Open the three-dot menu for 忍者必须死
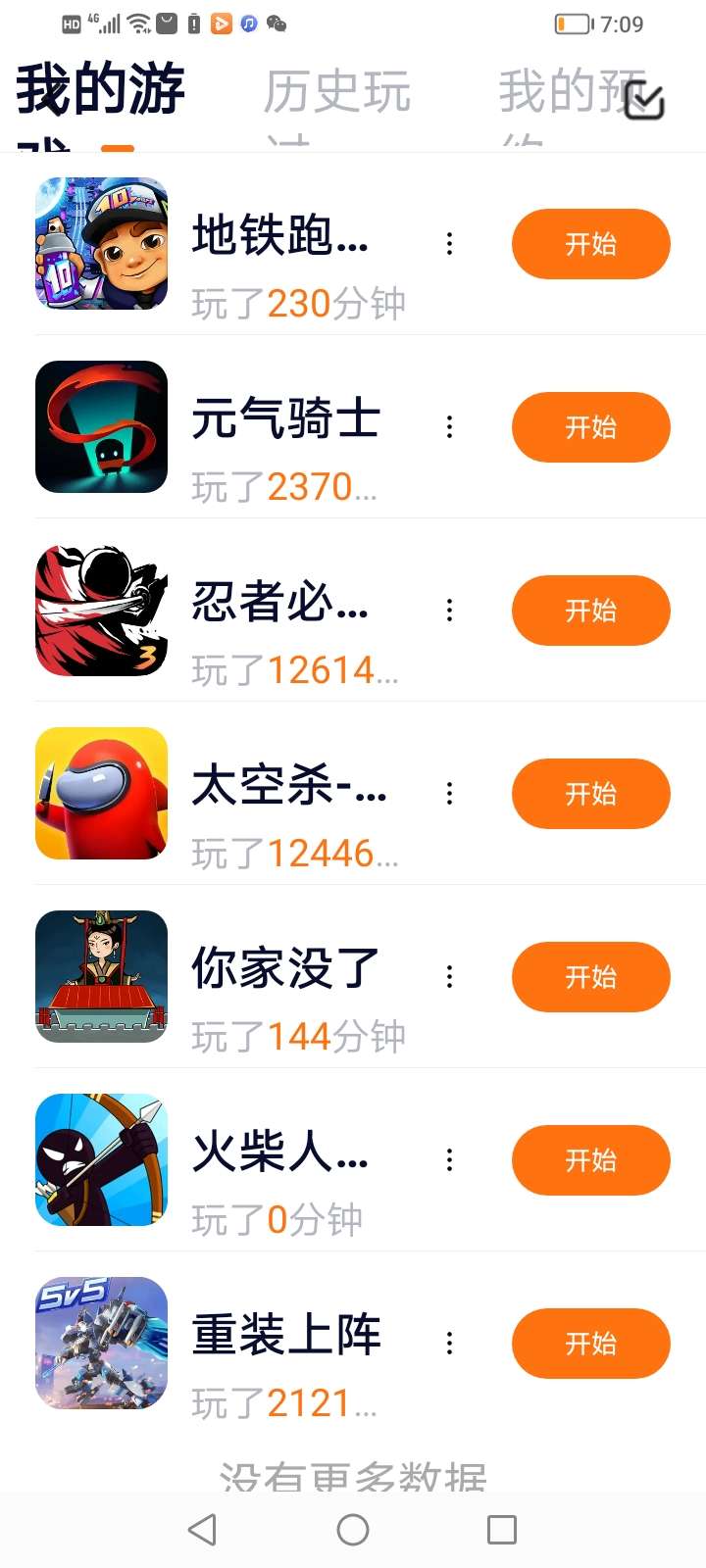This screenshot has width=706, height=1568. click(x=450, y=611)
